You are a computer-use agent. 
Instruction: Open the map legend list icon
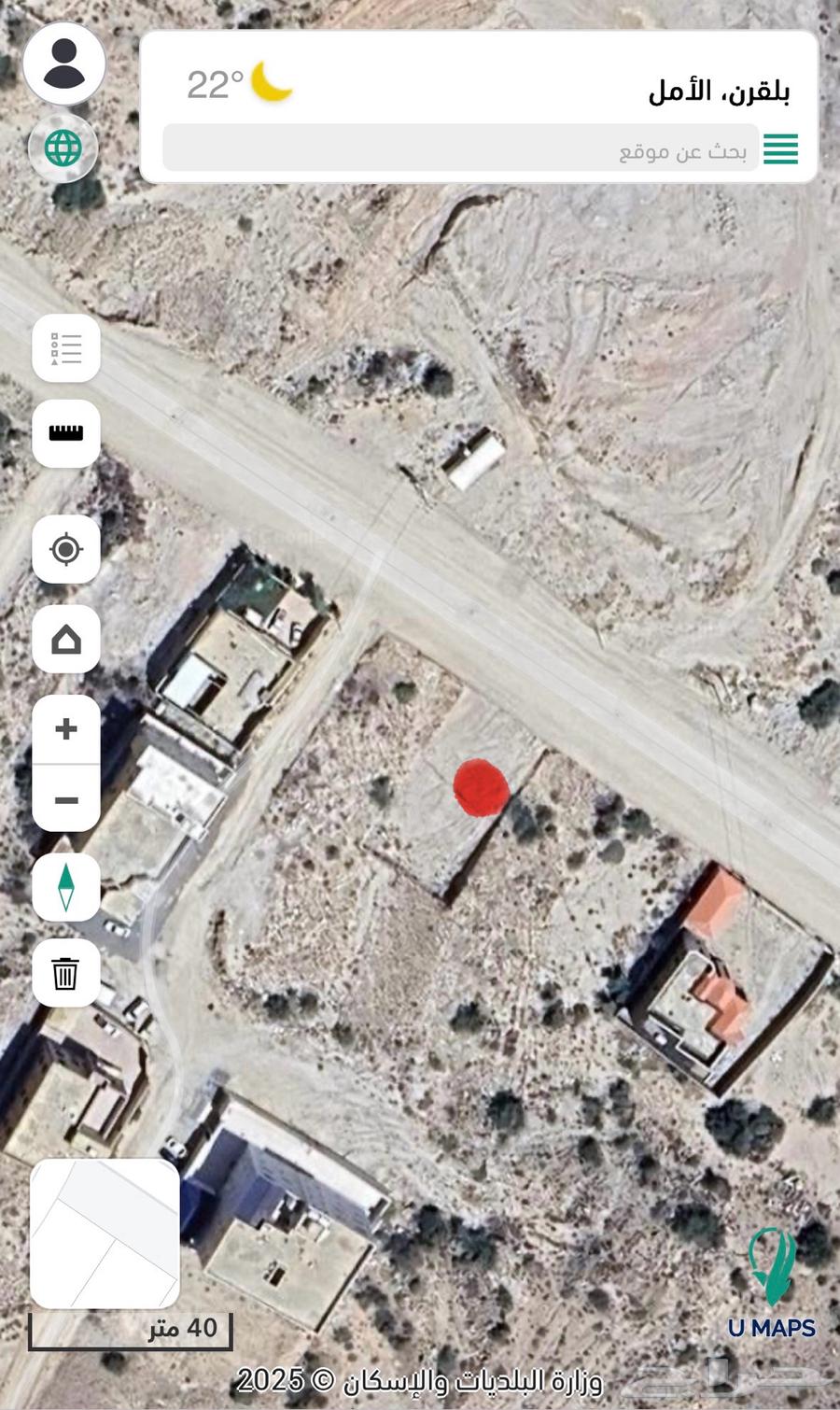tap(66, 349)
